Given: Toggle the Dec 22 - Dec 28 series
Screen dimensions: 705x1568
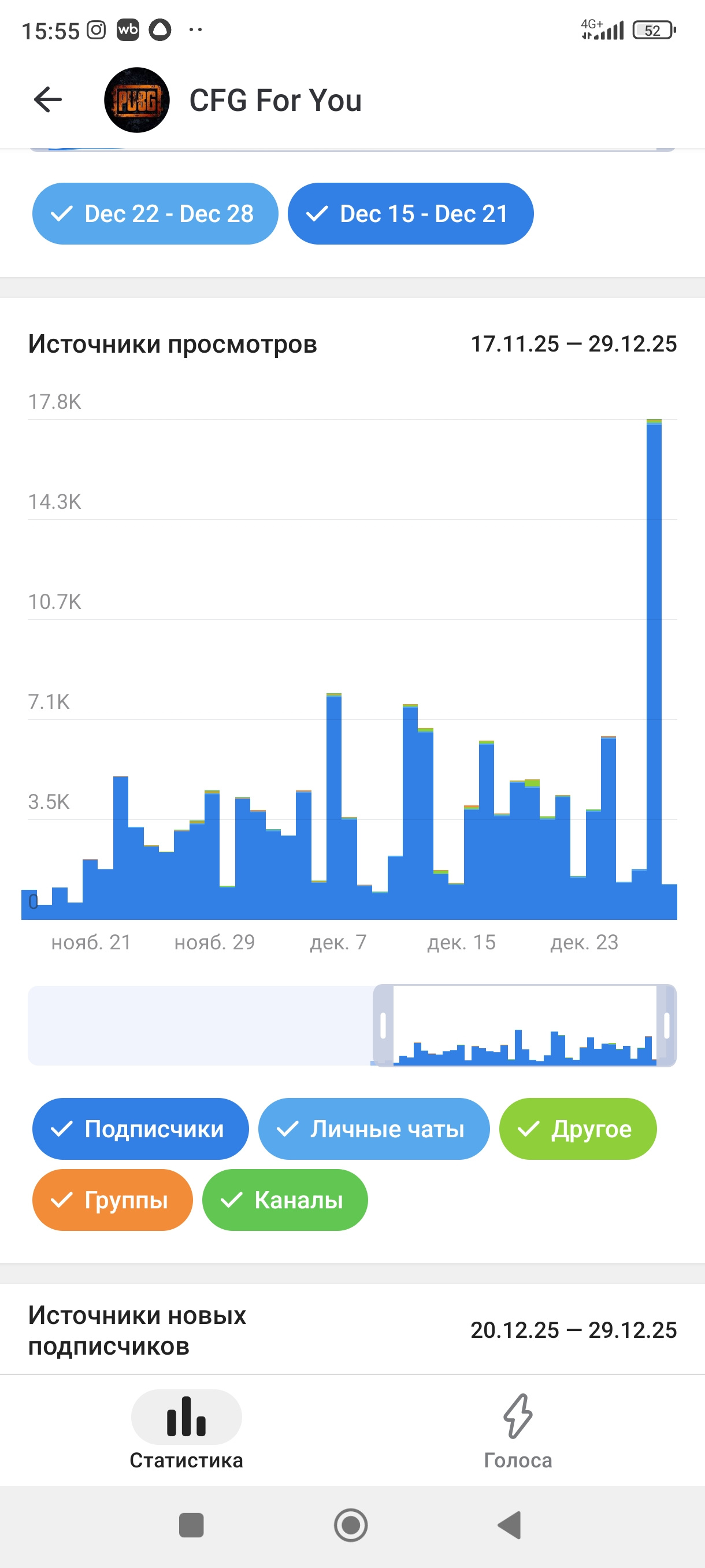Looking at the screenshot, I should (x=155, y=214).
